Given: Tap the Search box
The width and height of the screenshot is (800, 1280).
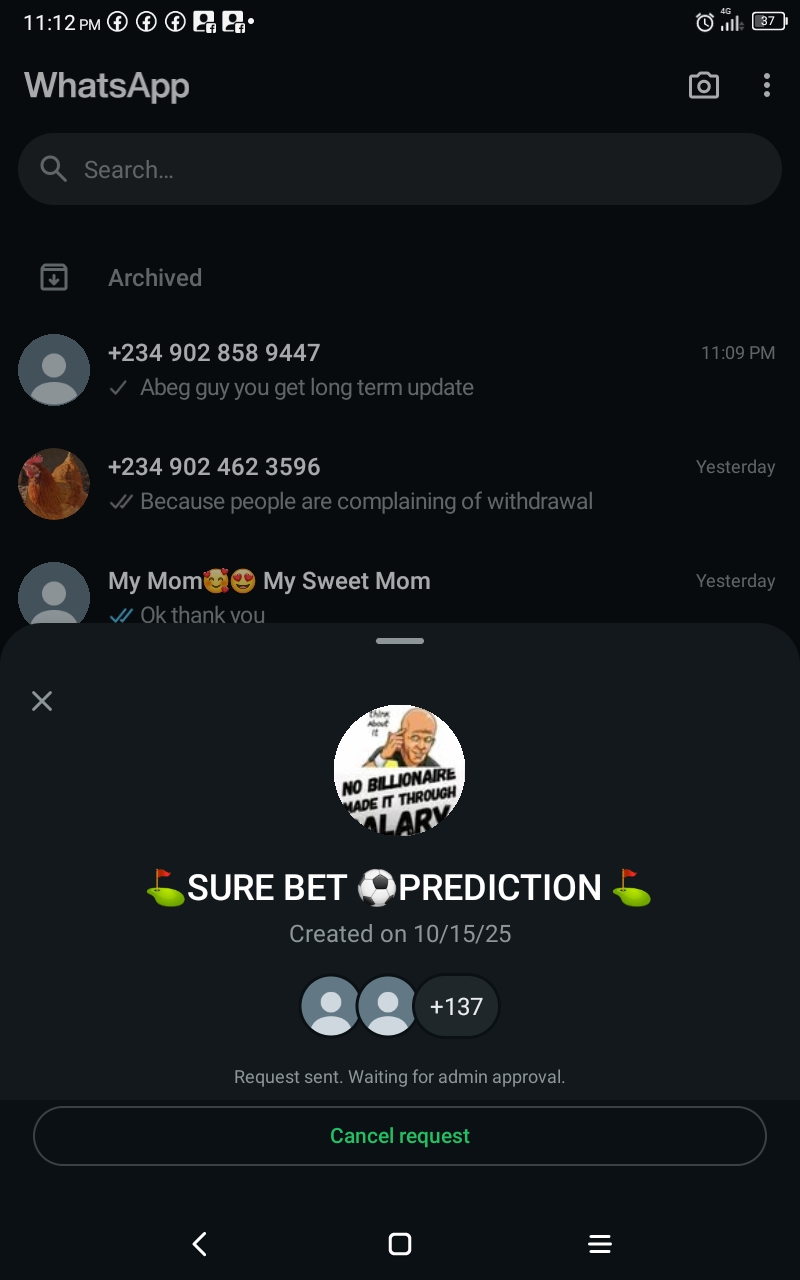Looking at the screenshot, I should (400, 170).
